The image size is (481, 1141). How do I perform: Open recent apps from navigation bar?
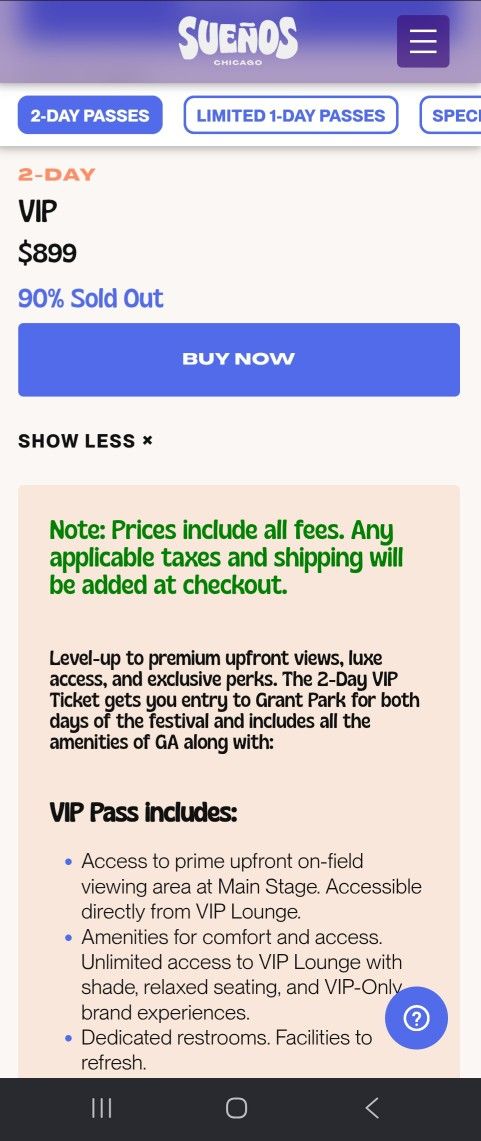101,1108
